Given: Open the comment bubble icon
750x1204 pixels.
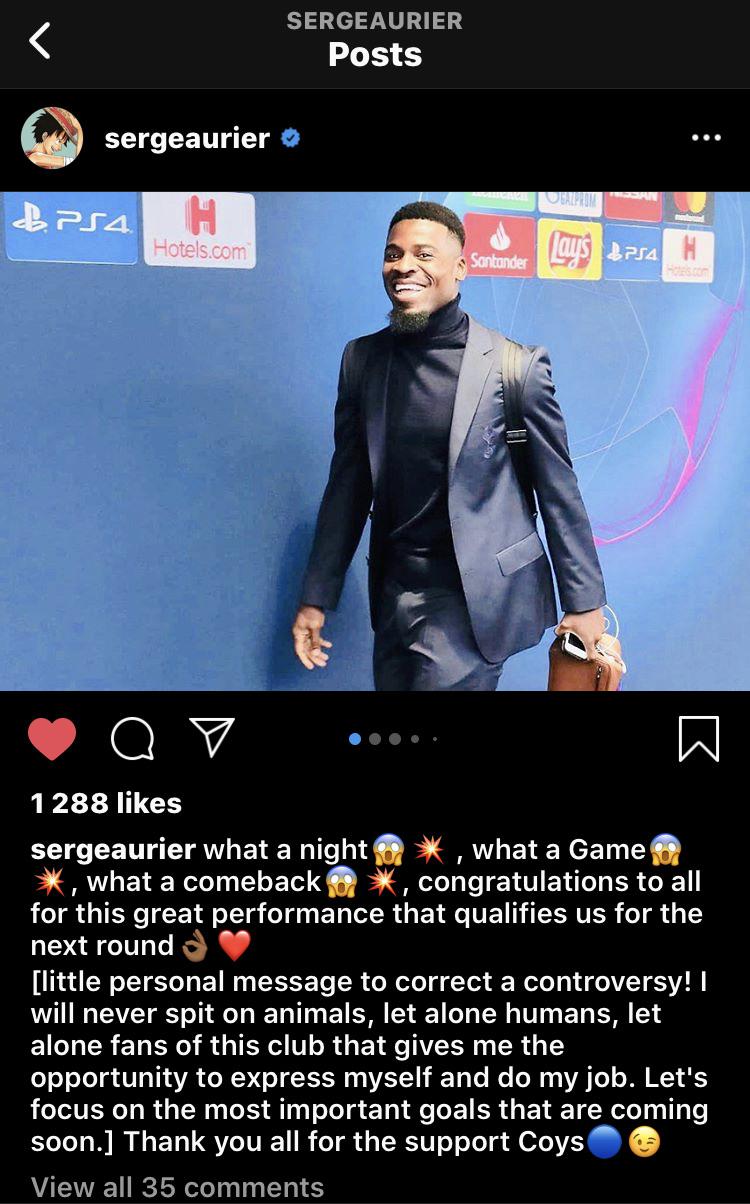Looking at the screenshot, I should (132, 740).
